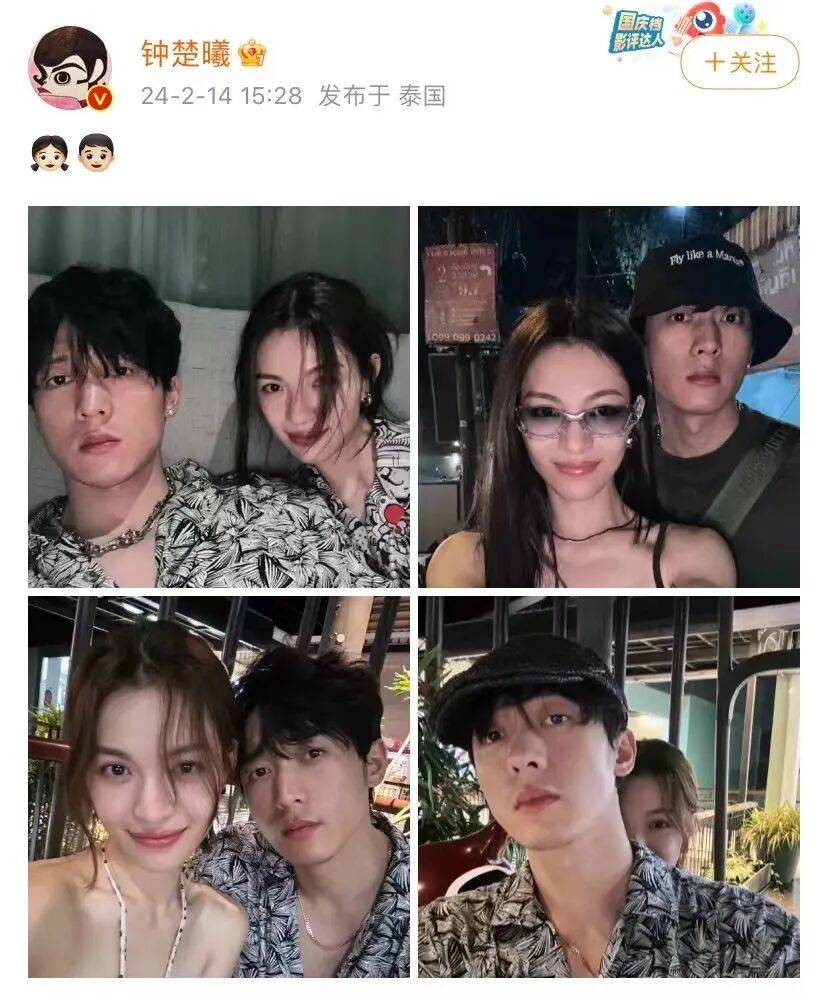Open the 国庆档影评达人 badge
The width and height of the screenshot is (828, 995).
tap(638, 30)
